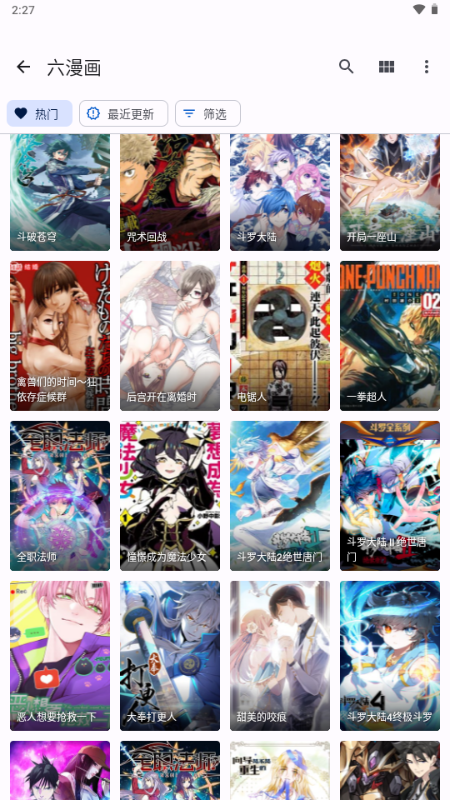Open the manga 憧憬成为魔法少女
This screenshot has height=800, width=450.
pyautogui.click(x=170, y=495)
